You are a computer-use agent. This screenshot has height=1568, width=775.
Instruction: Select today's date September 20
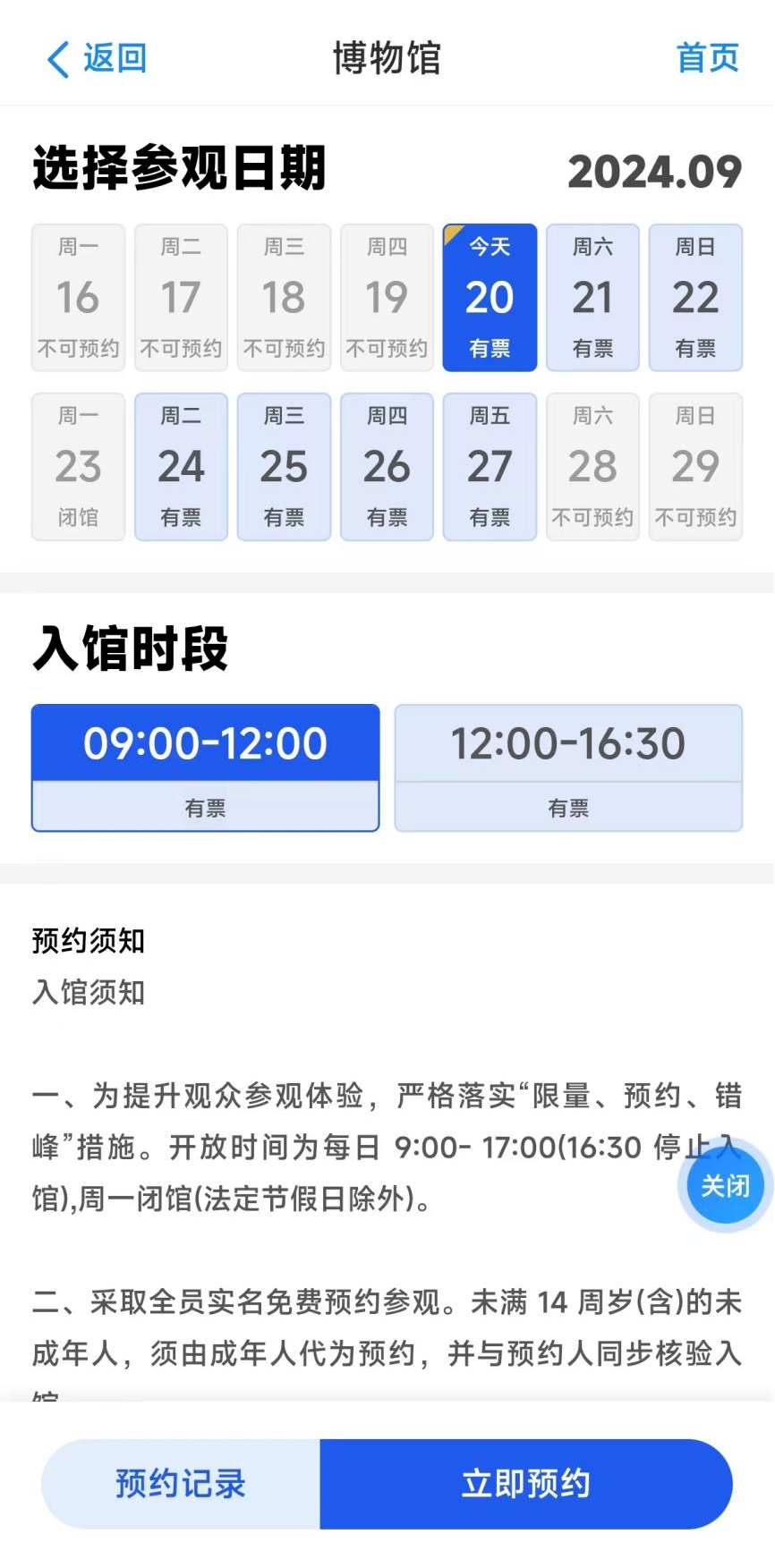(490, 297)
